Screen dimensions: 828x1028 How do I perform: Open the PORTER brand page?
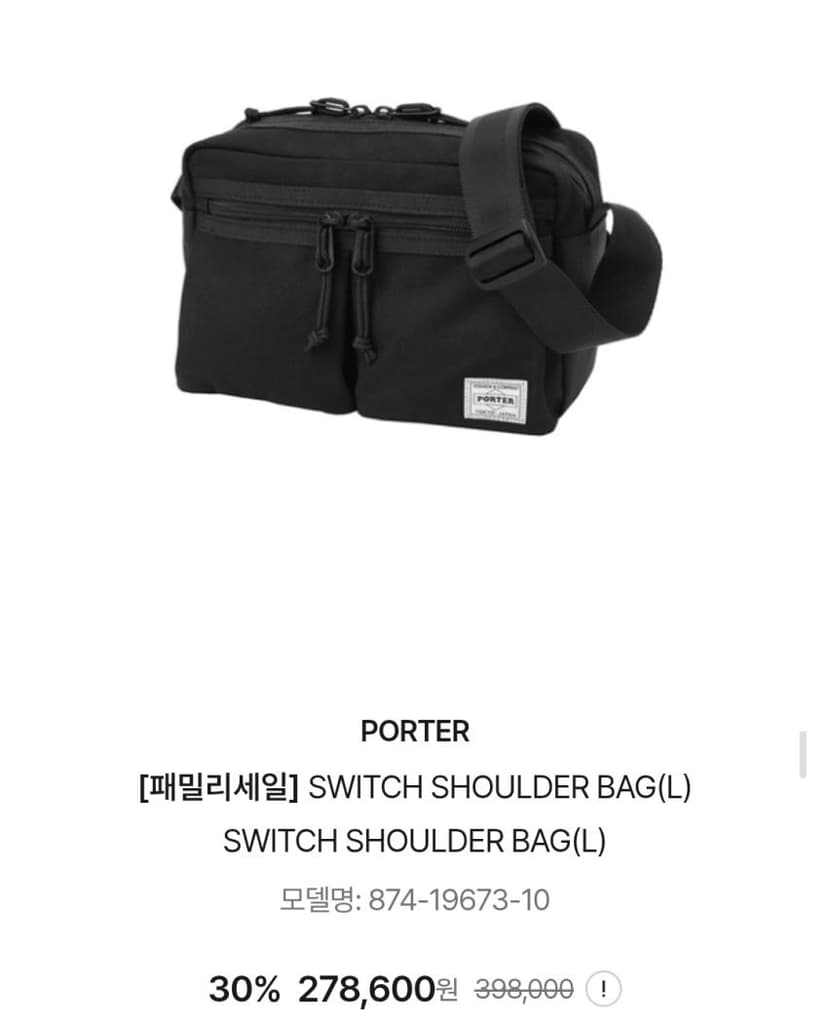[x=415, y=732]
